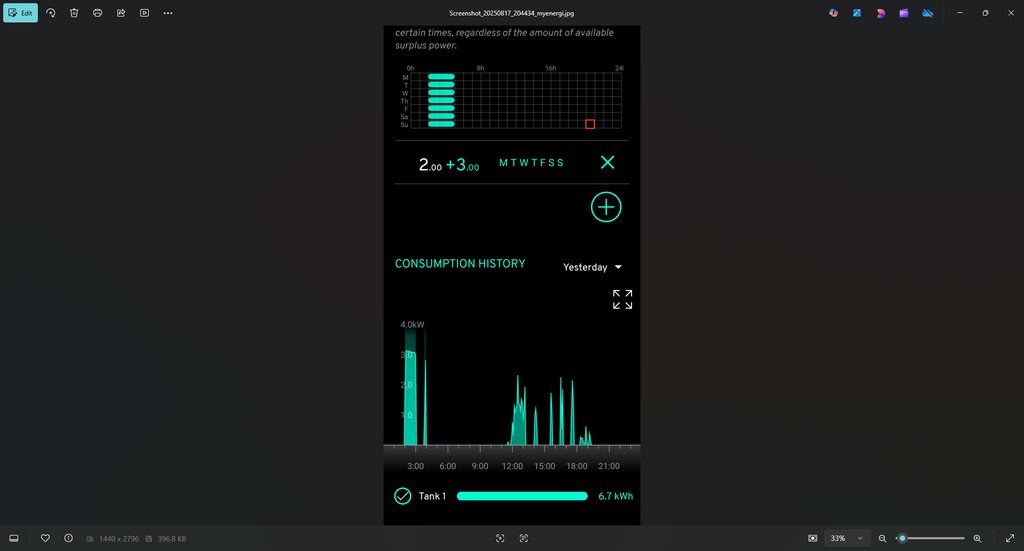1024x551 pixels.
Task: Open the See more menu
Action: click(168, 13)
